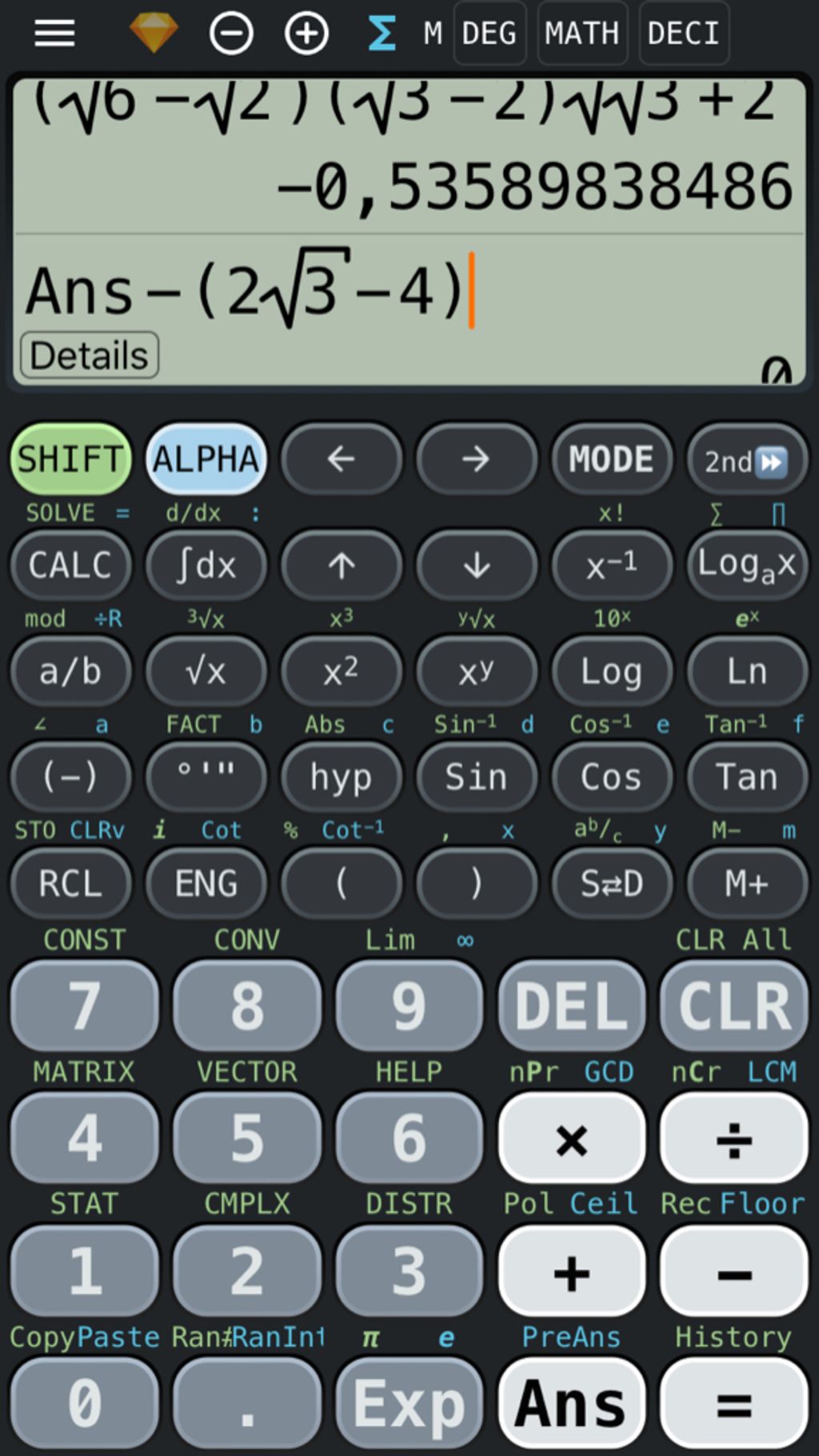Convert result with S⇄D key
The height and width of the screenshot is (1456, 819).
(x=611, y=883)
